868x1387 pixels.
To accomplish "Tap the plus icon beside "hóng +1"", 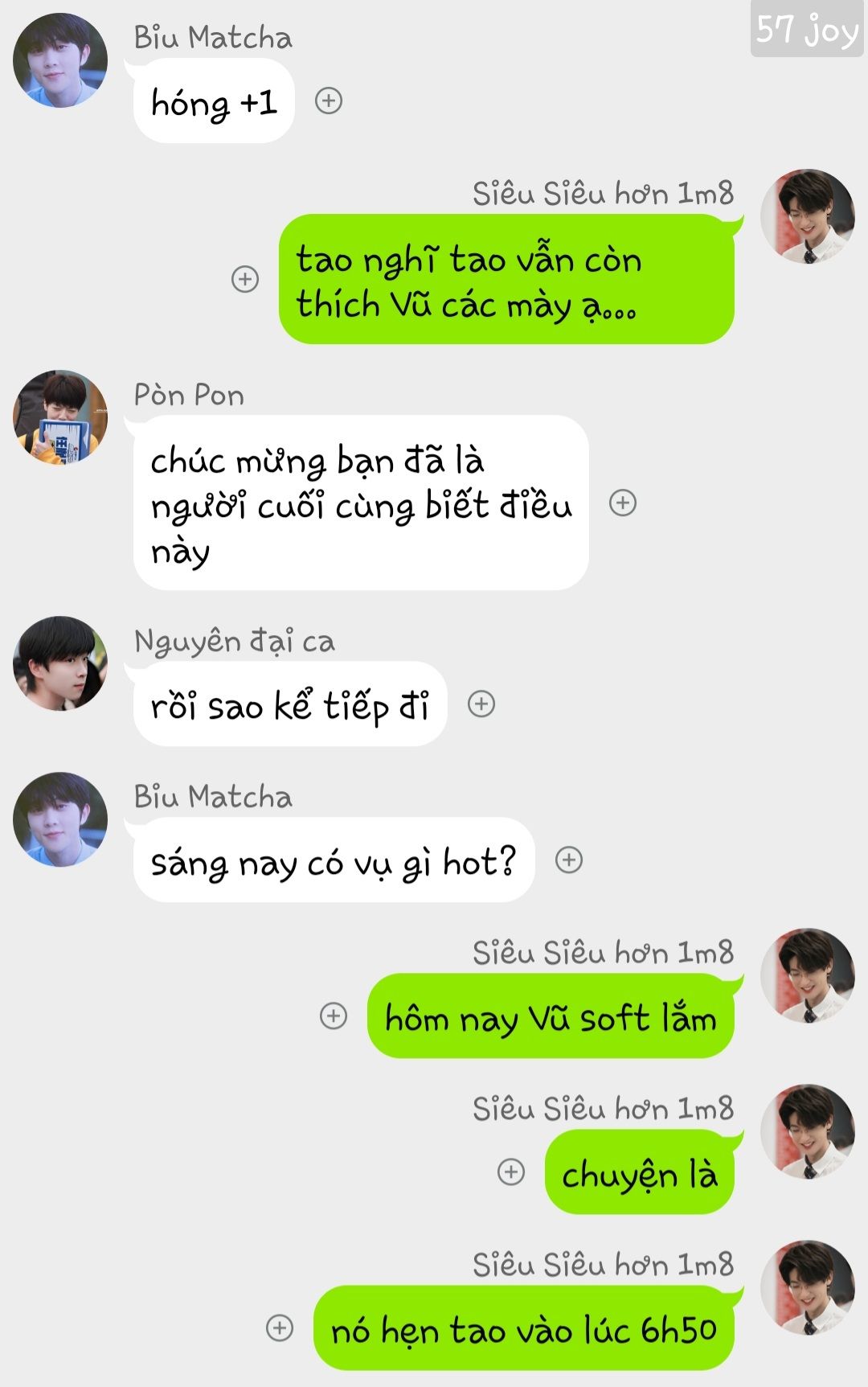I will click(329, 101).
